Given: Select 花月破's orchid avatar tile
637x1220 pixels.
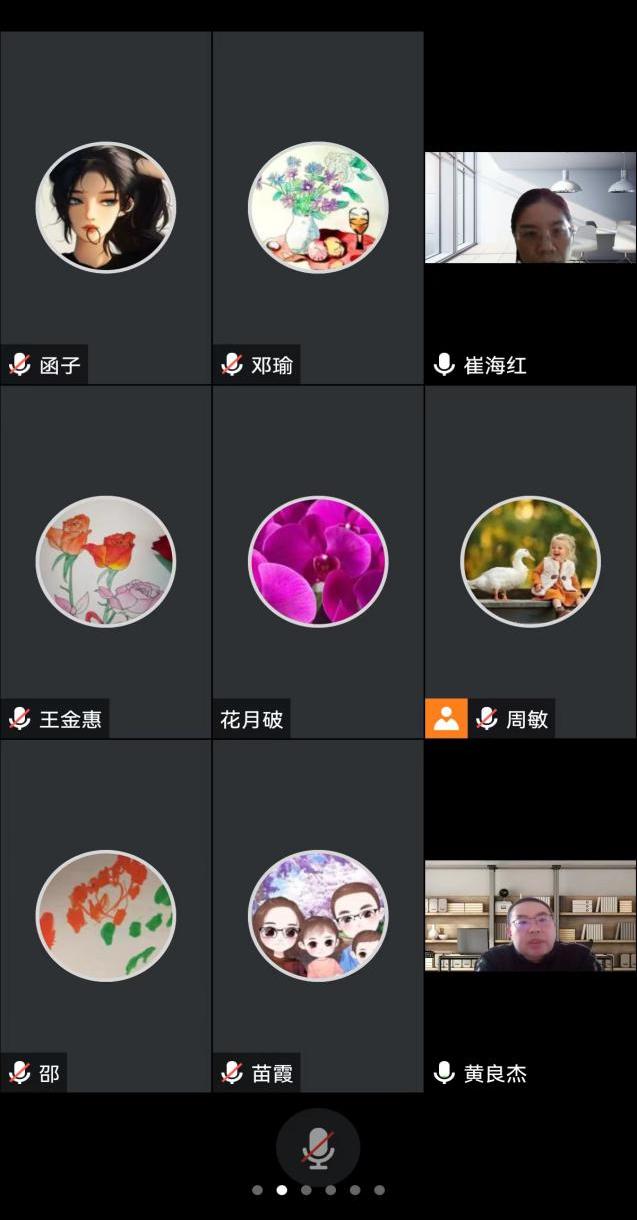Looking at the screenshot, I should point(318,561).
